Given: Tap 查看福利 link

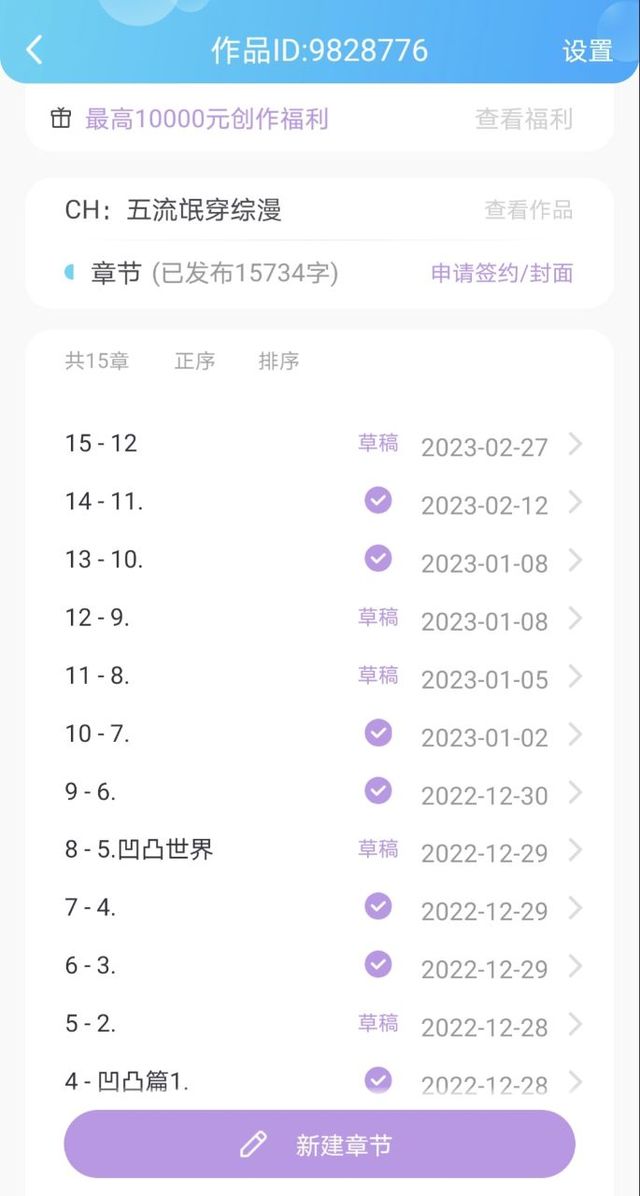Looking at the screenshot, I should 523,119.
